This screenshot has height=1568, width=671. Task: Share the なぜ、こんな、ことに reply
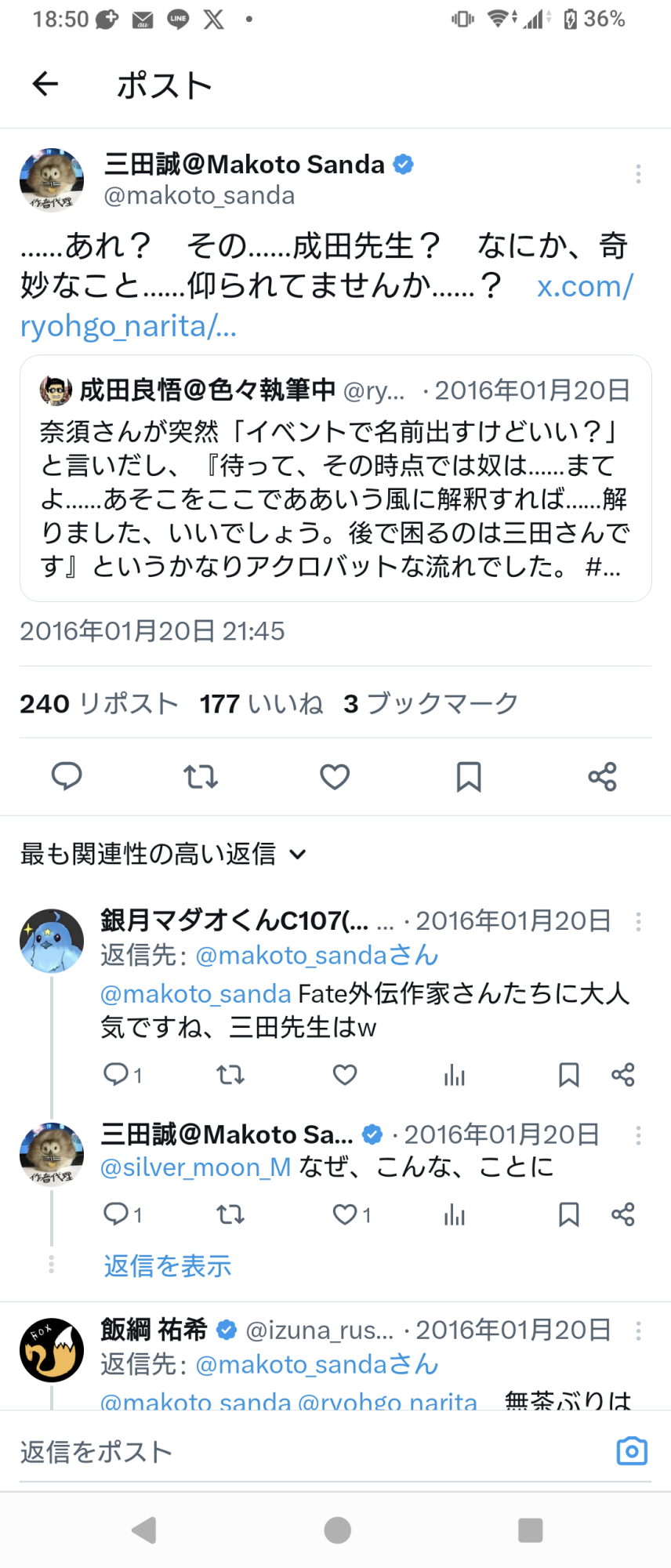coord(623,1214)
